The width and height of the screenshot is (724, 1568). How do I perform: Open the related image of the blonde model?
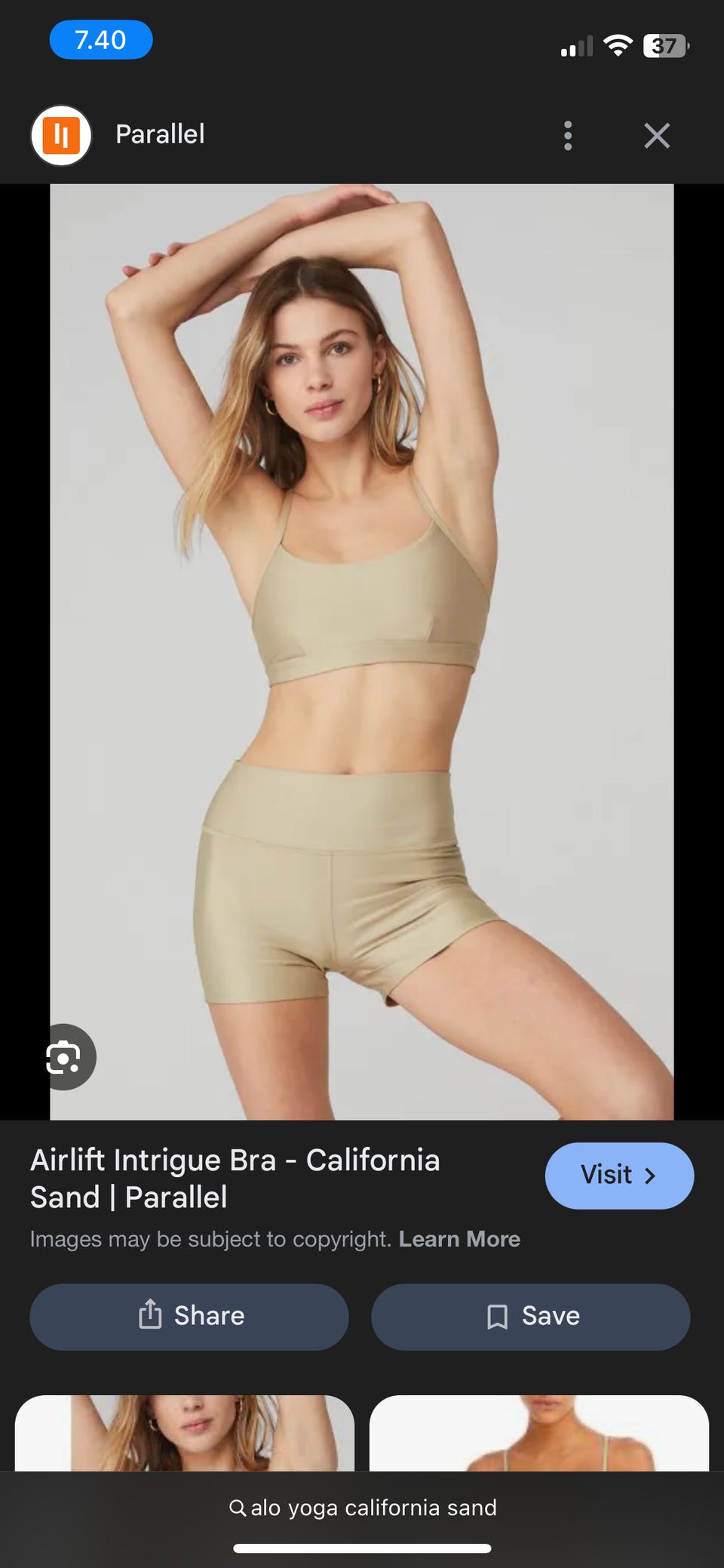click(185, 1432)
